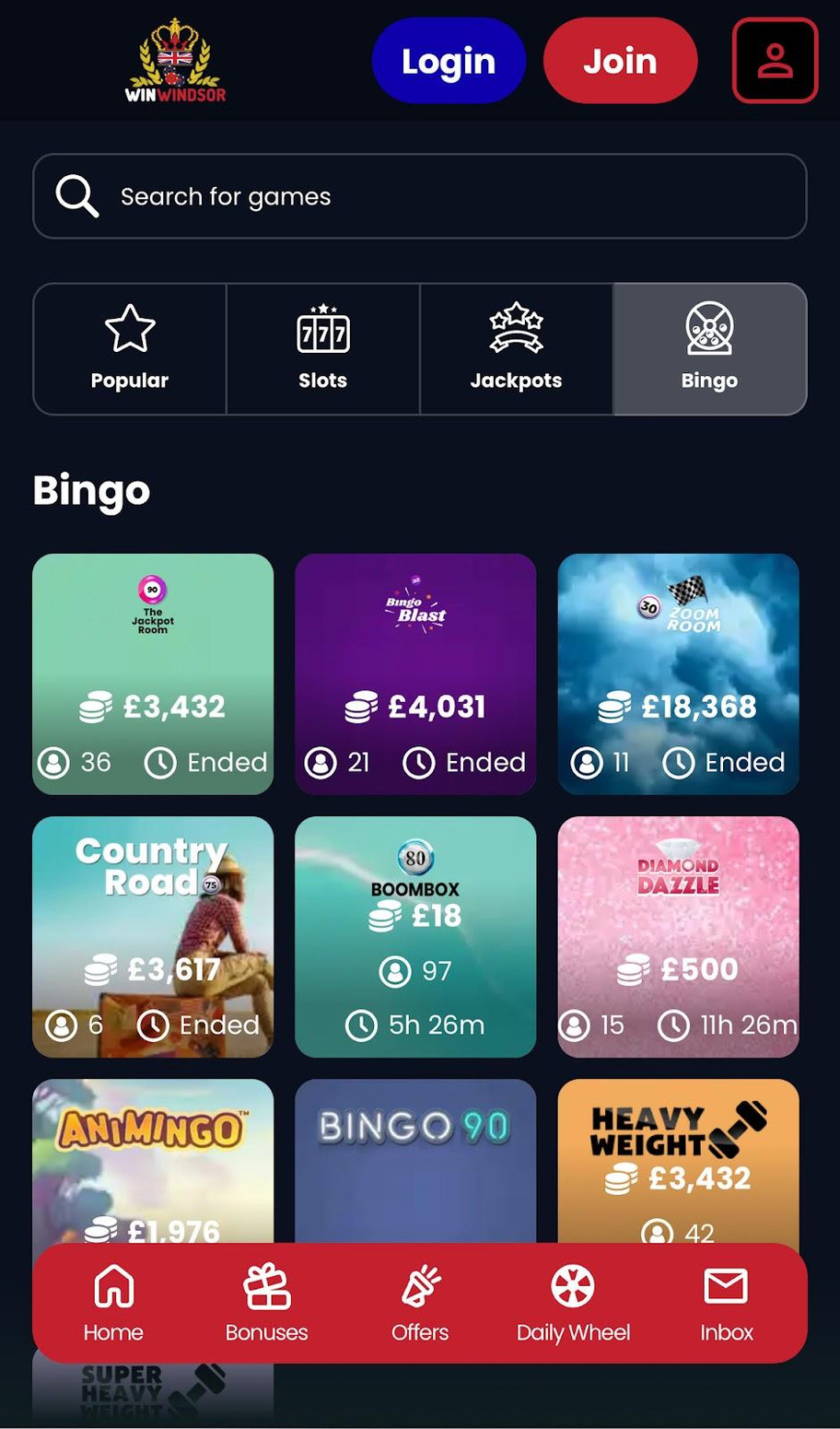
Task: Tap the red Join button
Action: (620, 61)
